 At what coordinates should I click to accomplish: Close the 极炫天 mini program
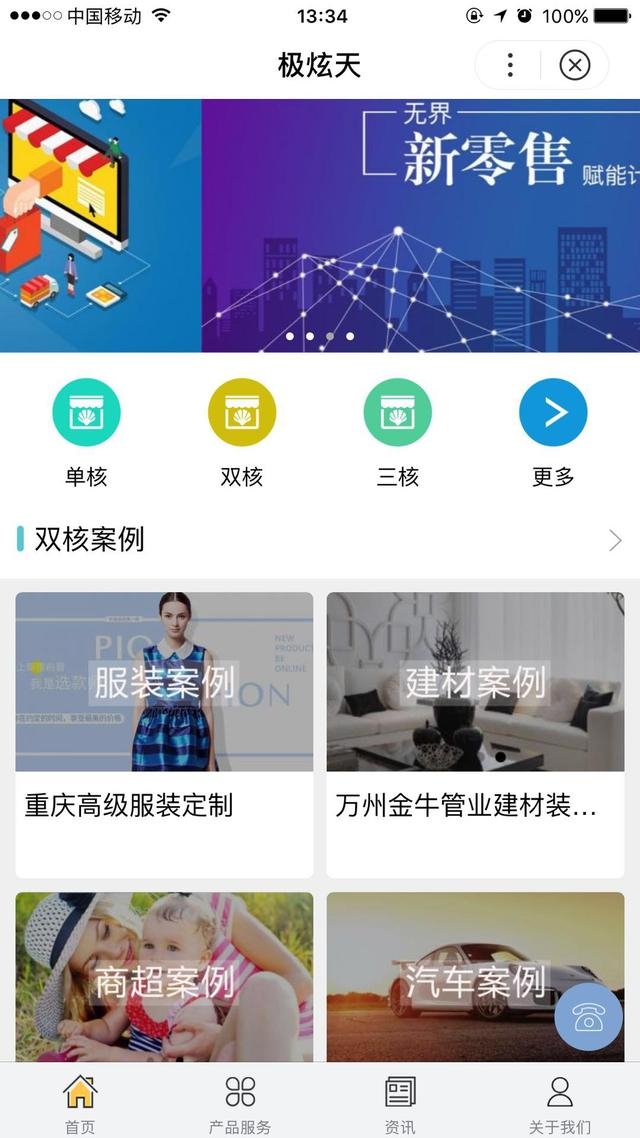[x=574, y=66]
